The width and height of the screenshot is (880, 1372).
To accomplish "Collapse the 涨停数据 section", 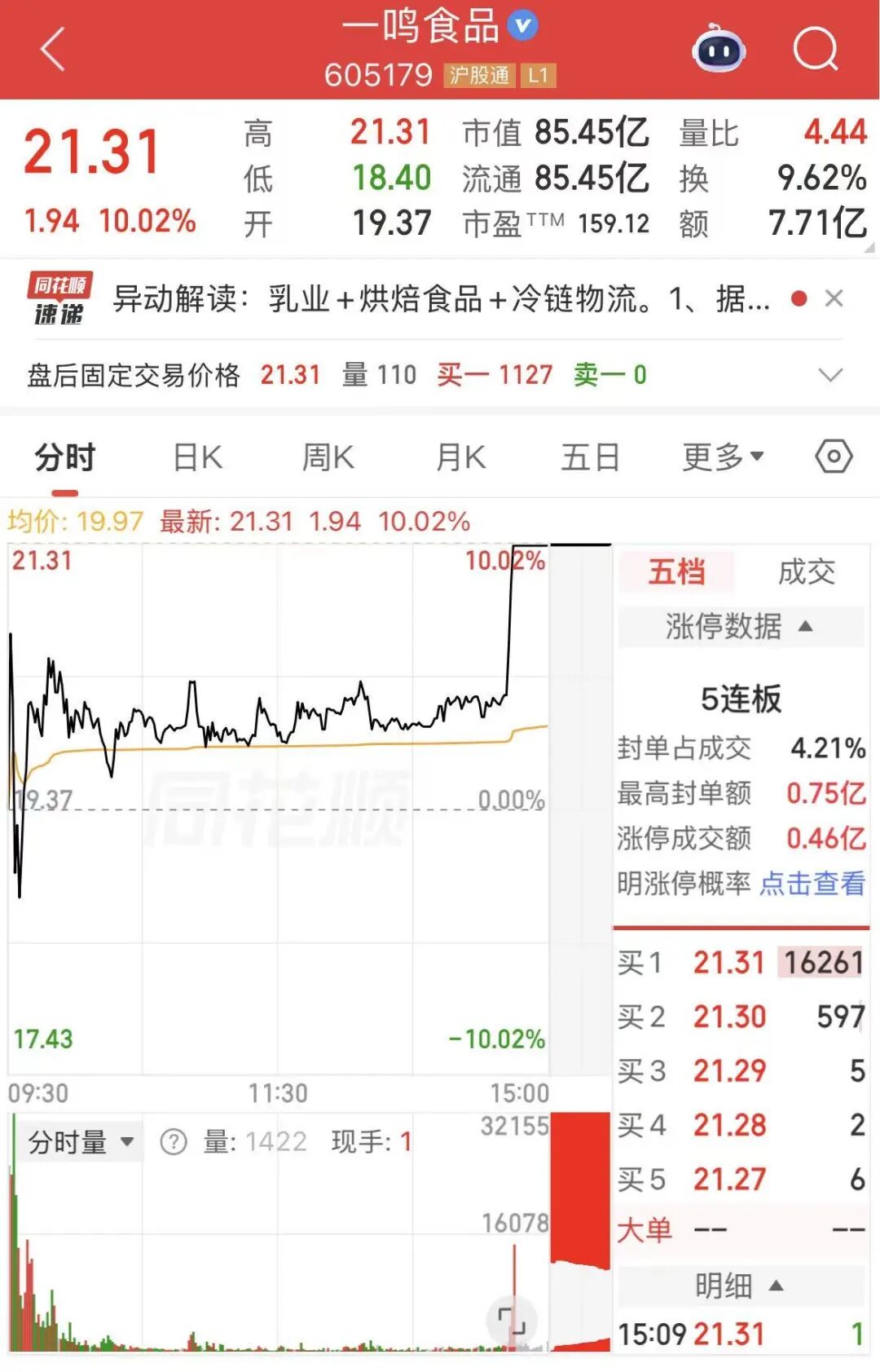I will [x=740, y=626].
